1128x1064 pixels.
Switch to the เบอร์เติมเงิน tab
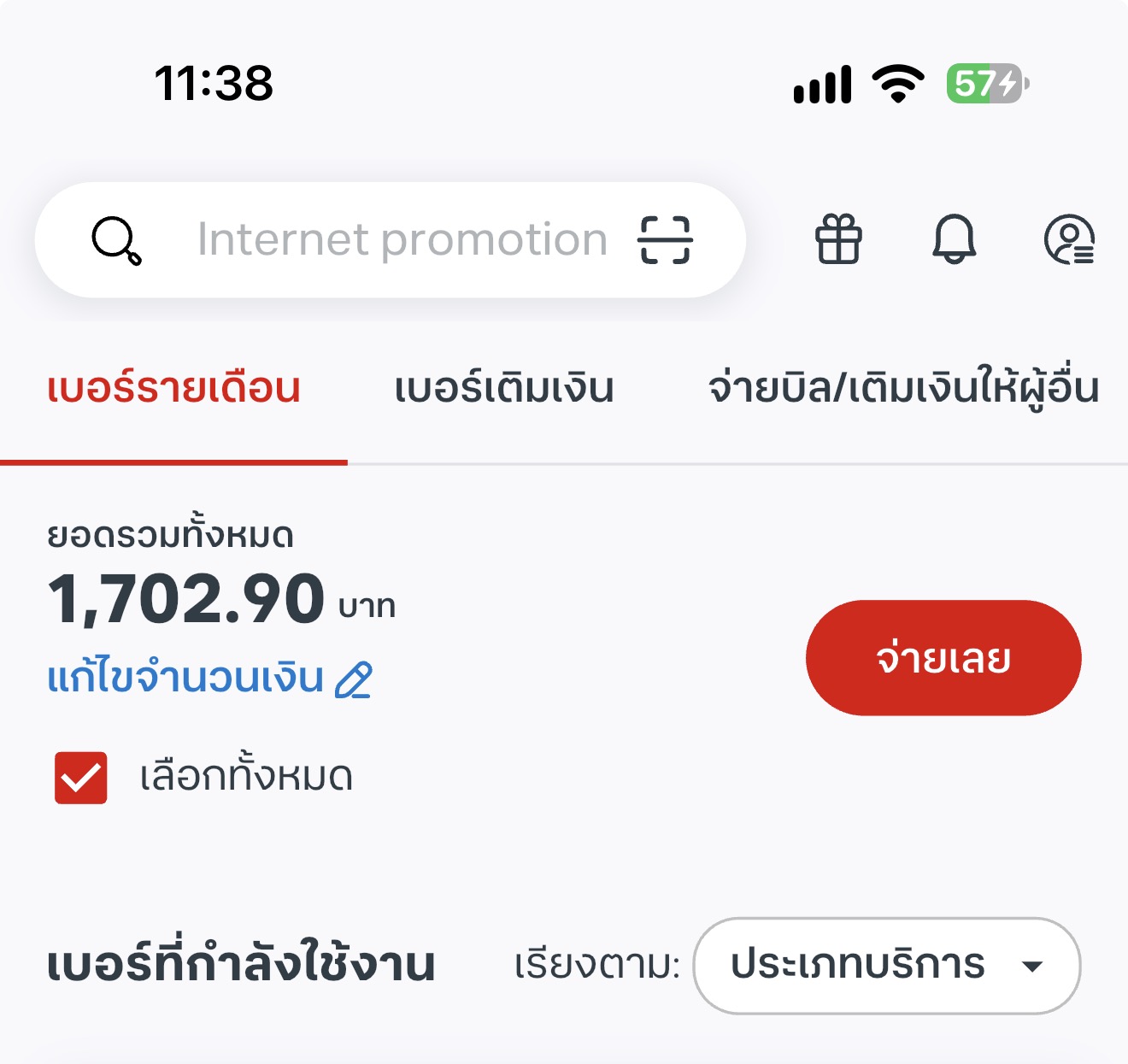click(504, 389)
